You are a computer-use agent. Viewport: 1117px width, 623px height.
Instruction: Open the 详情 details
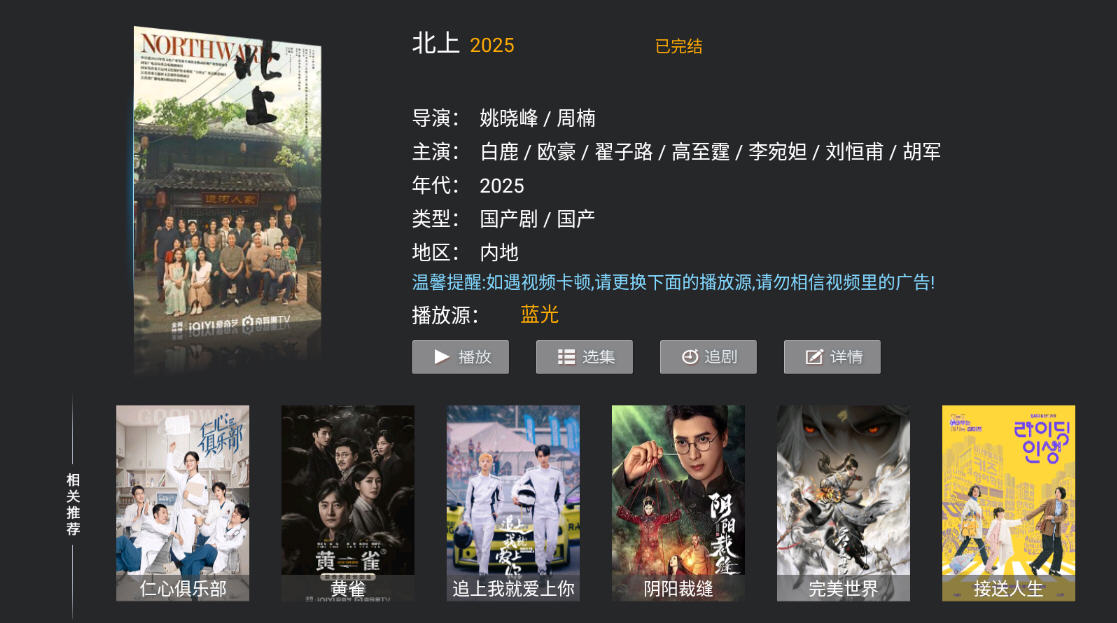coord(832,357)
